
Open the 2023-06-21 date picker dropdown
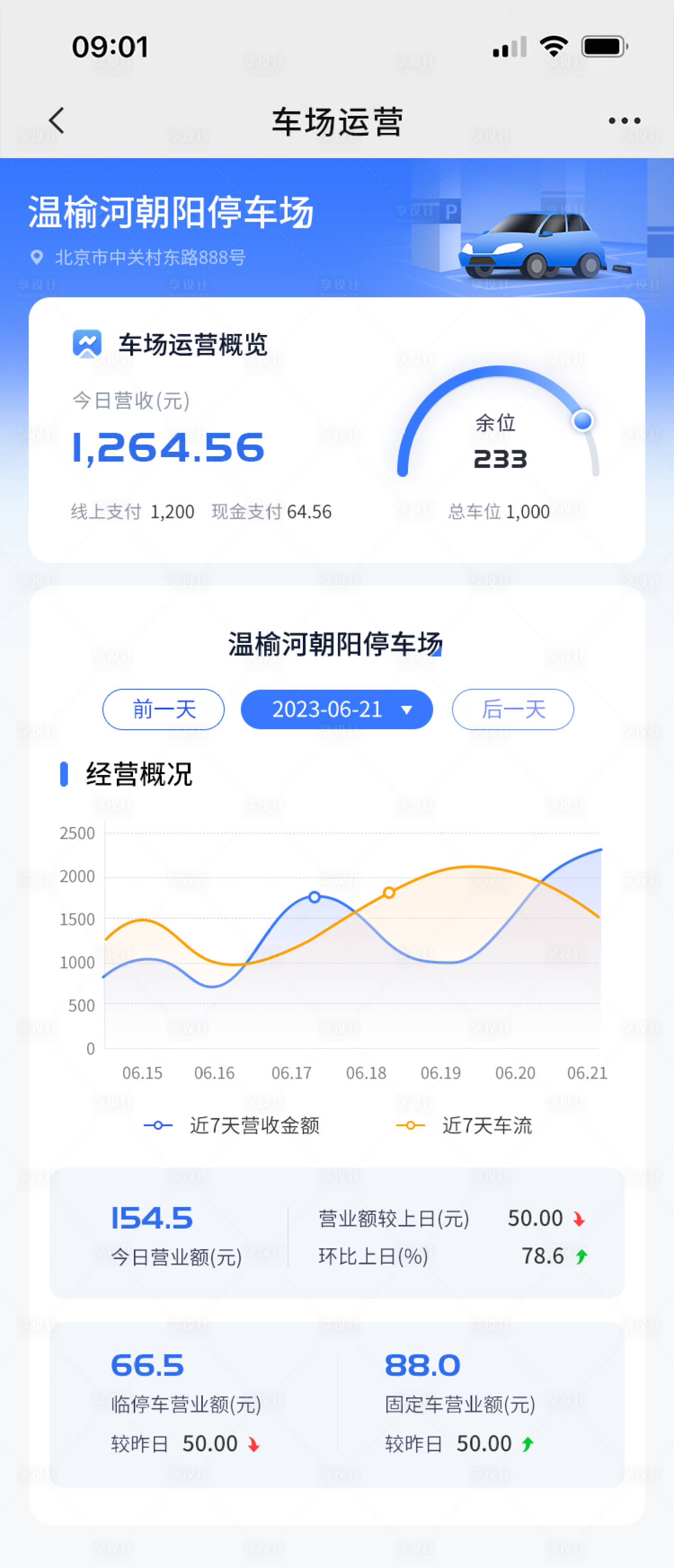pyautogui.click(x=337, y=709)
